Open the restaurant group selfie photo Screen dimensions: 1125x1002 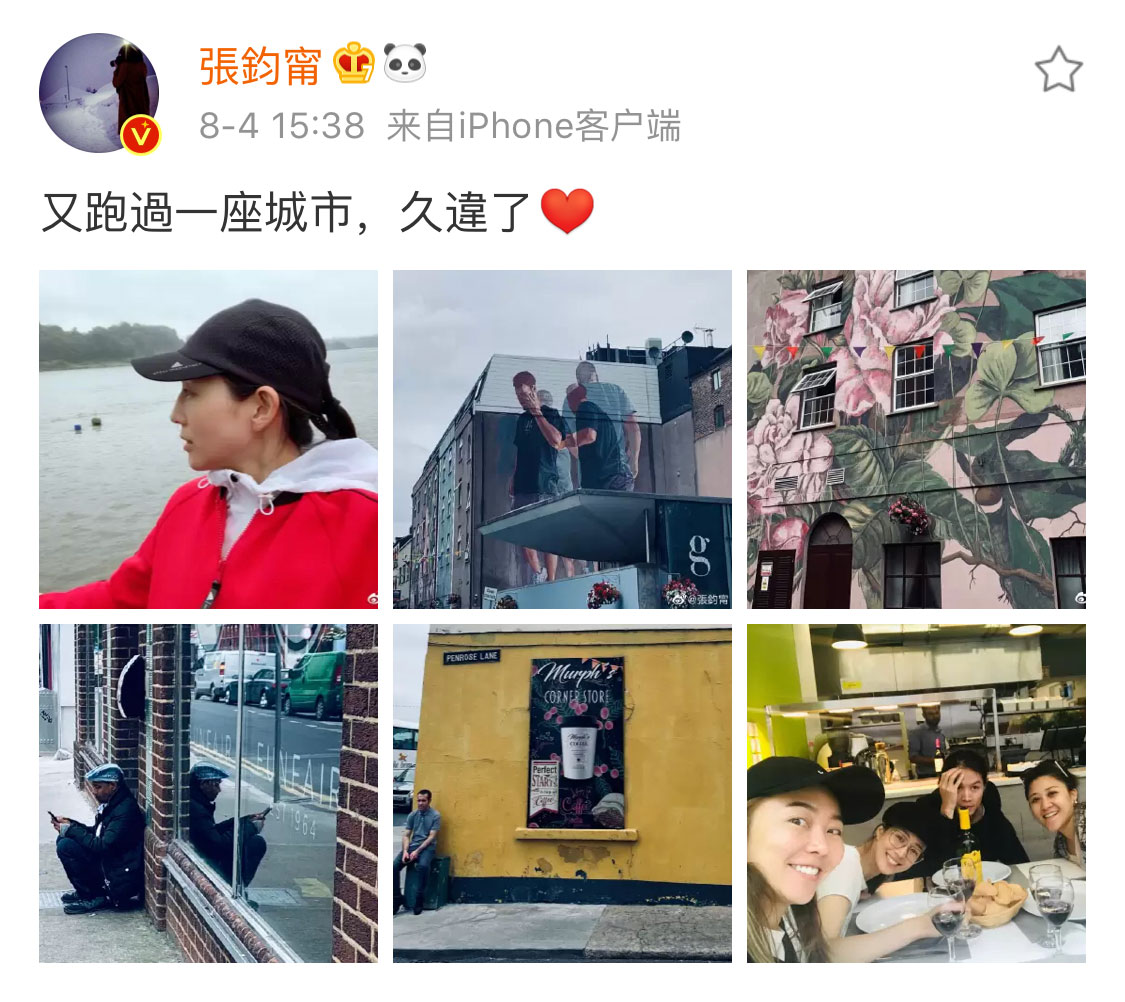pyautogui.click(x=916, y=793)
